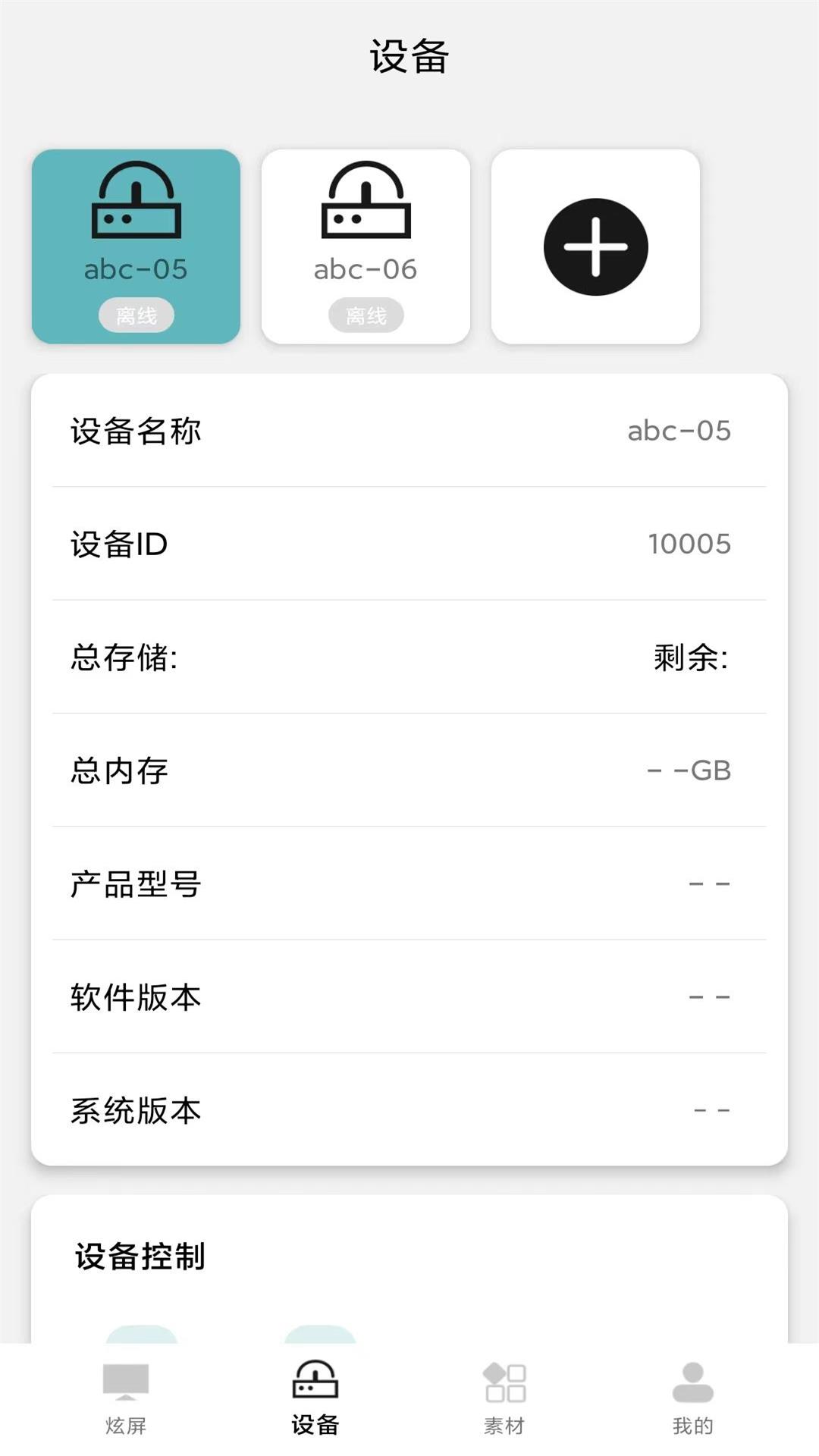Tap the black plus icon to add device
The width and height of the screenshot is (819, 1456).
(x=596, y=245)
